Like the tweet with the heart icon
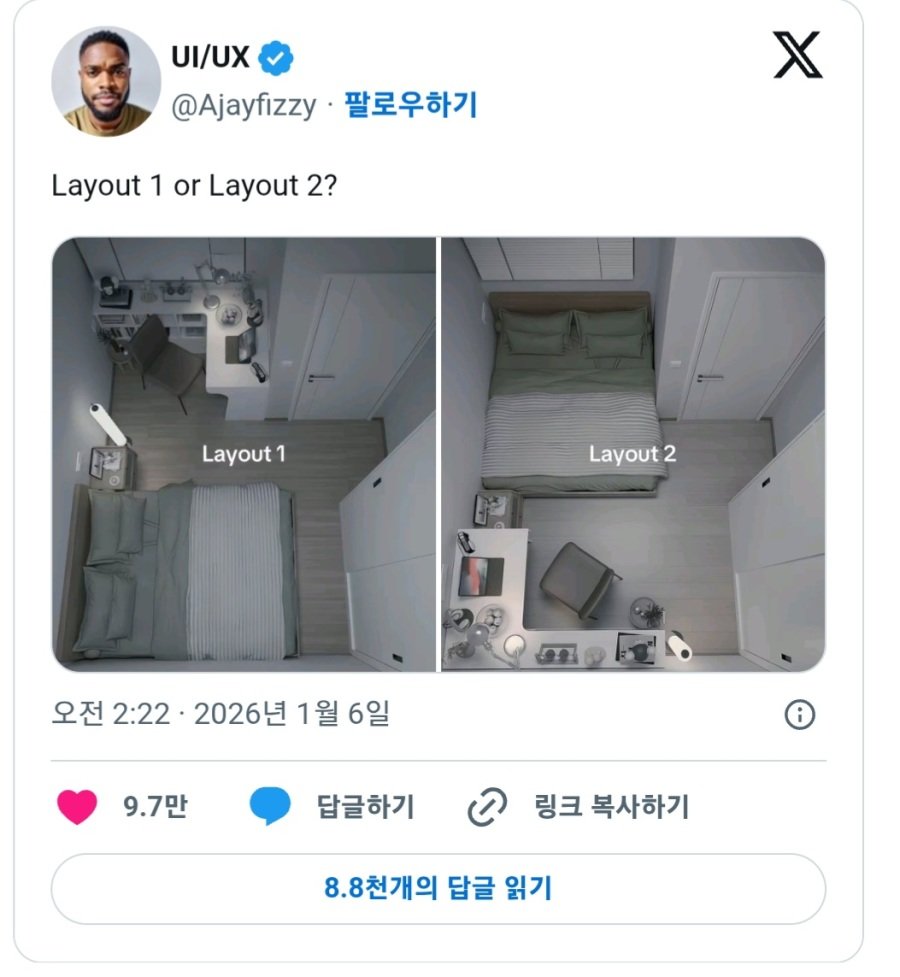900x977 pixels. point(78,807)
